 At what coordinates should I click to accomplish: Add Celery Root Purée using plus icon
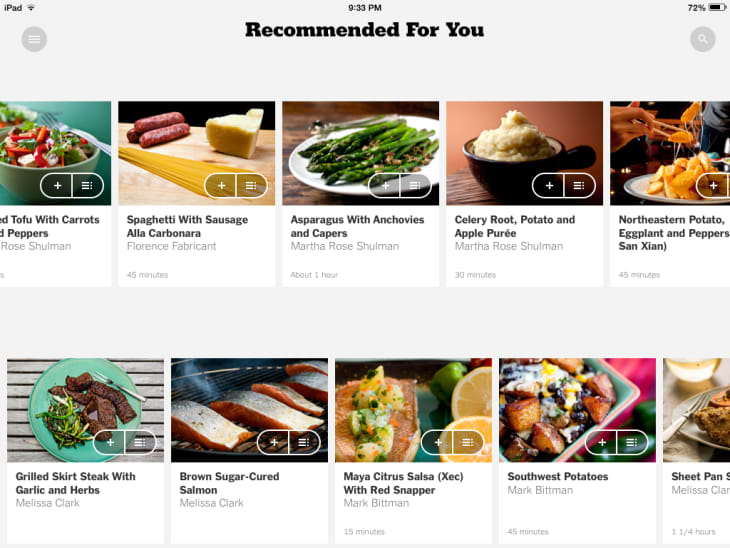pos(548,185)
